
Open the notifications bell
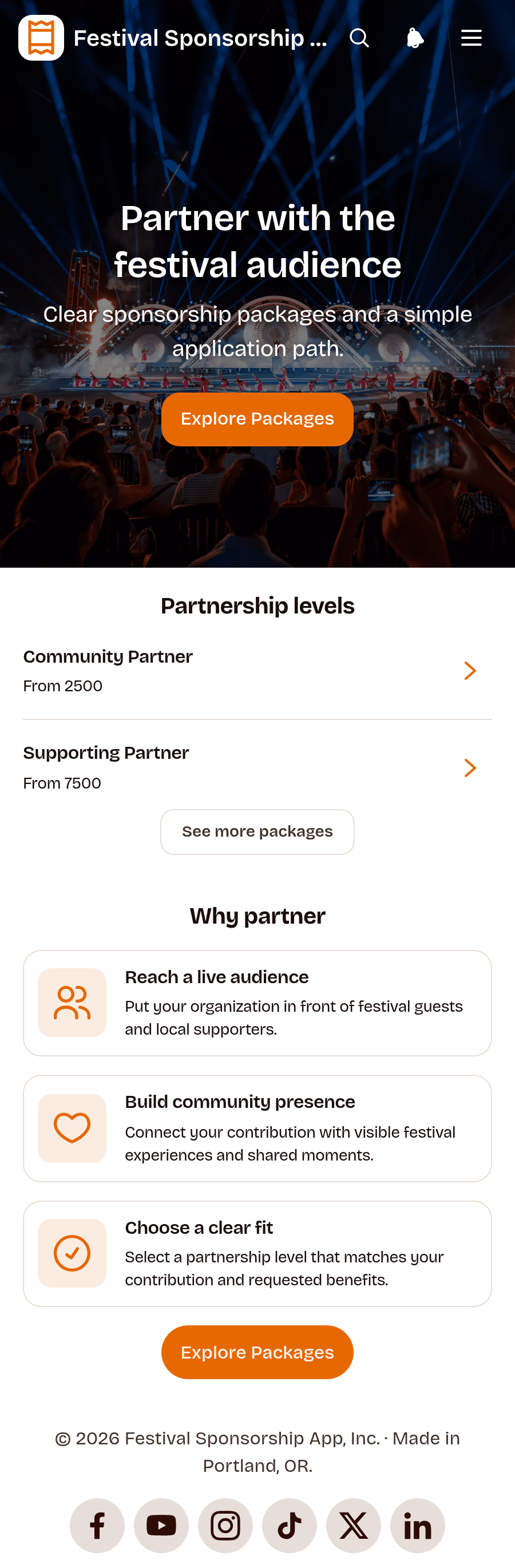(x=415, y=38)
